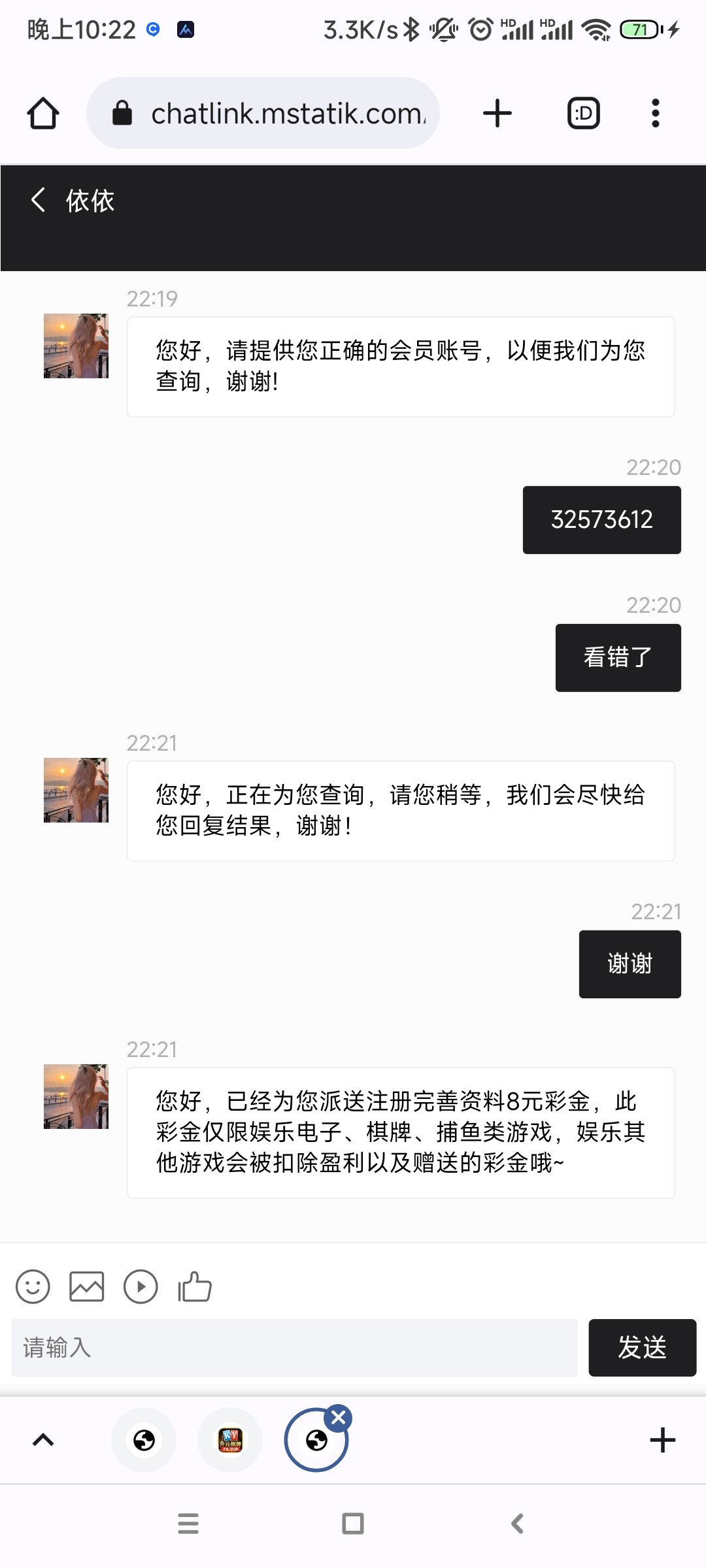Expand the bottom tab strip arrow
The image size is (706, 1568).
pos(43,1440)
